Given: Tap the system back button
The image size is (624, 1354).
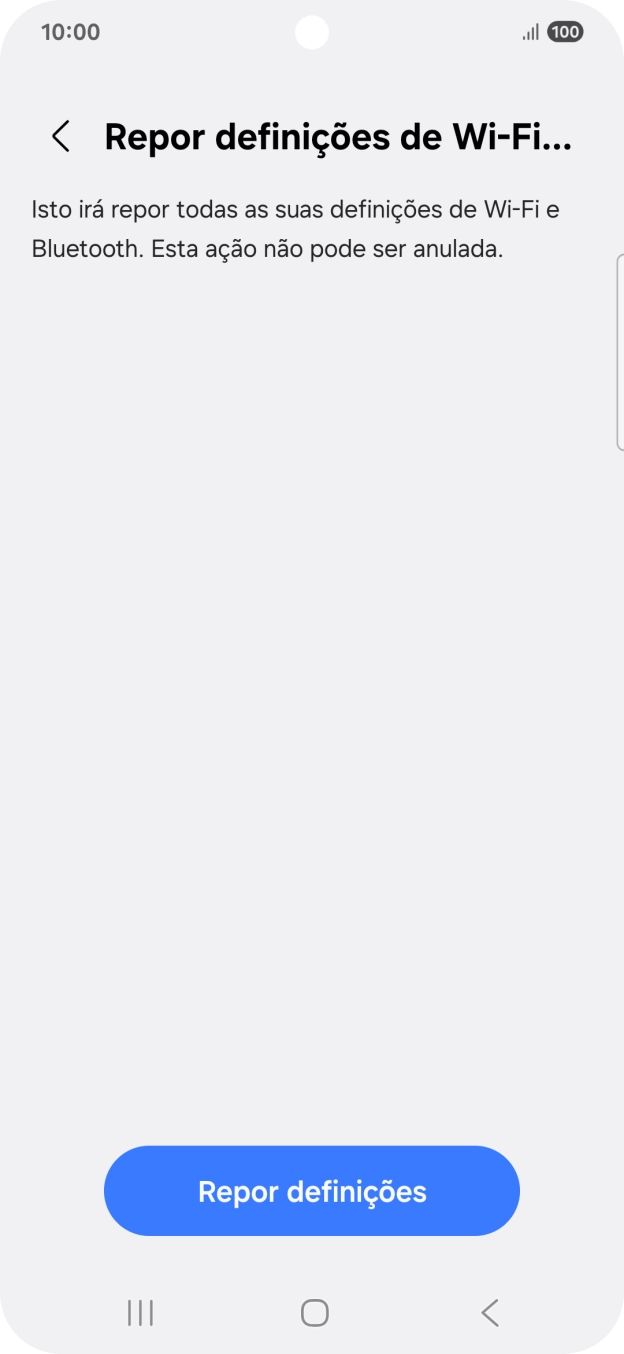Looking at the screenshot, I should 489,1313.
